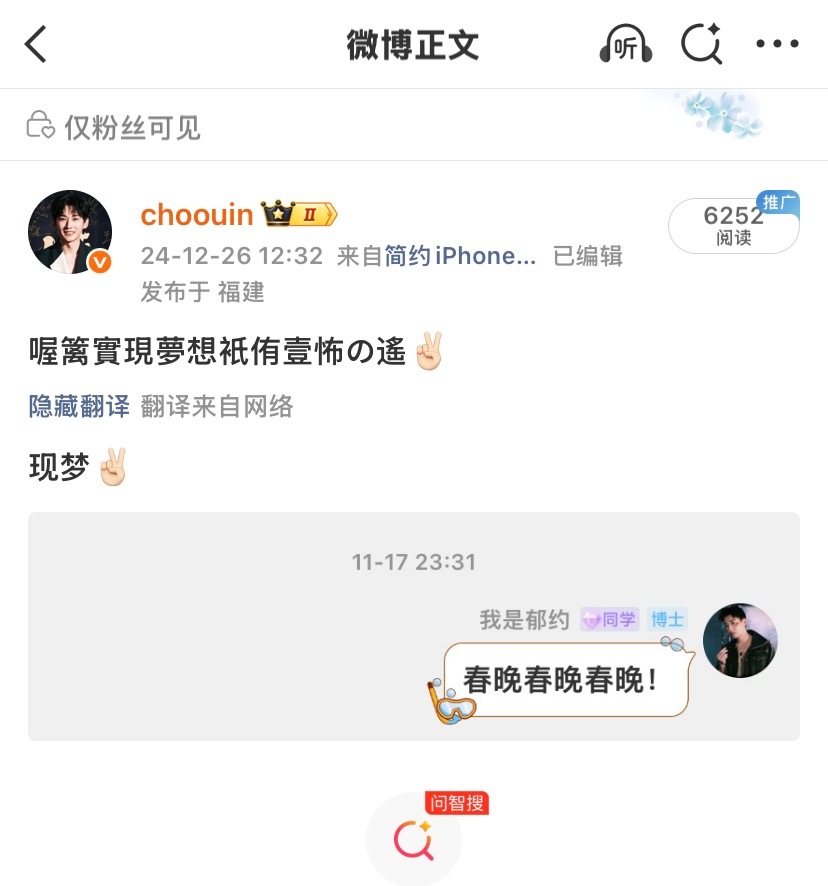Image resolution: width=828 pixels, height=886 pixels.
Task: Tap the 听 listen-to-post icon
Action: [x=625, y=44]
